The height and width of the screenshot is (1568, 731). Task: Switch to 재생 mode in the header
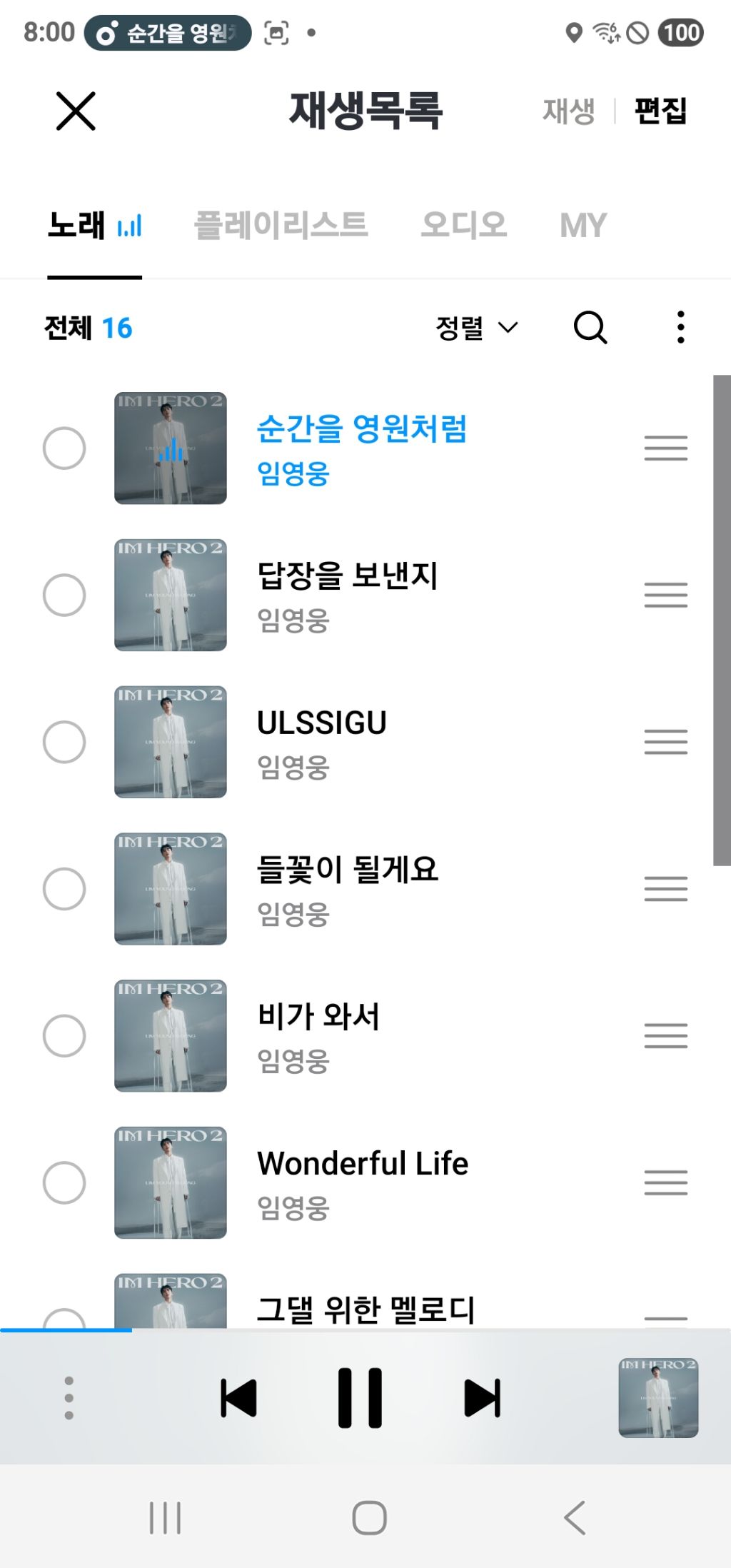point(568,111)
